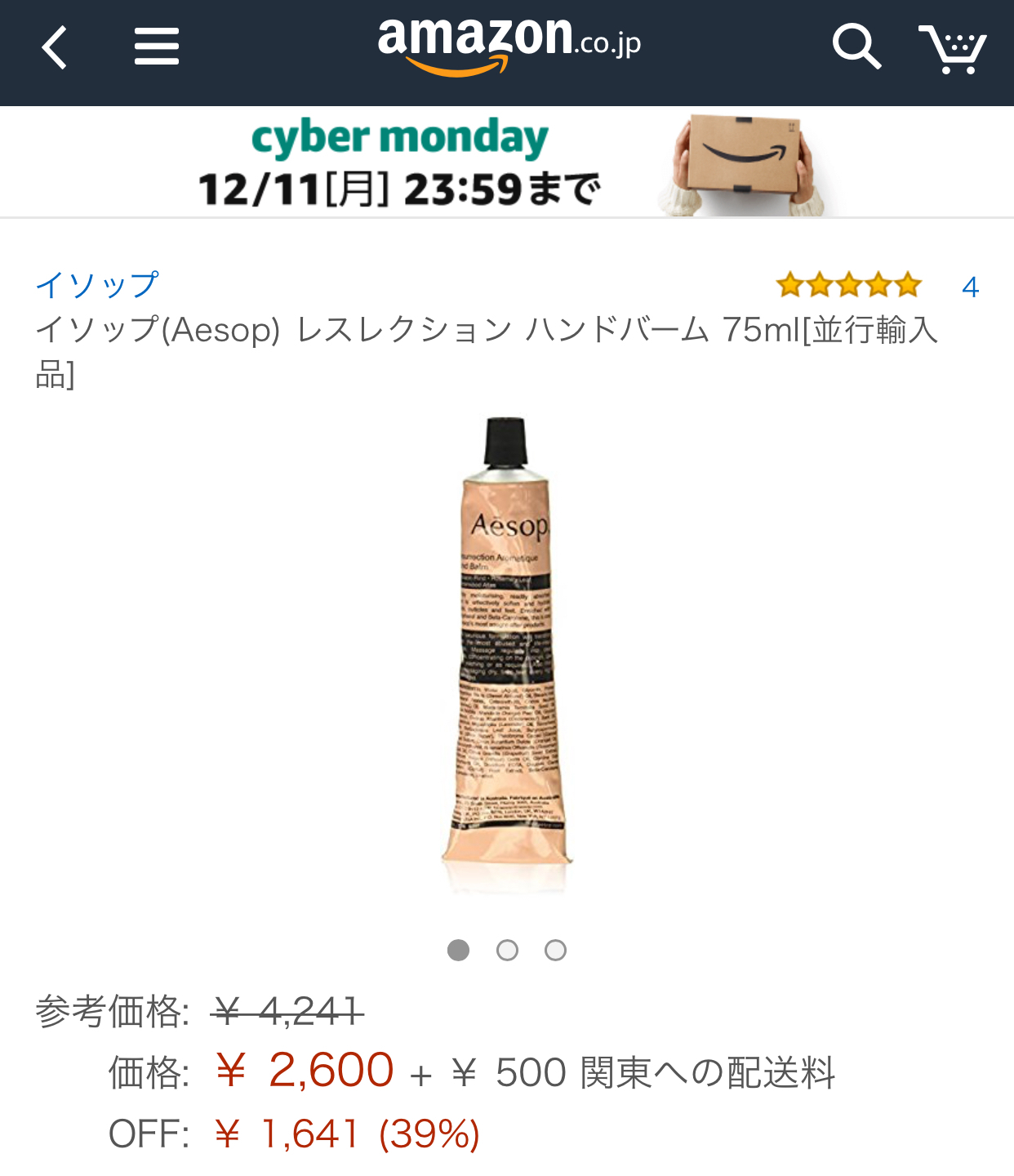
Task: Open the Cyber Monday banner
Action: (x=506, y=163)
